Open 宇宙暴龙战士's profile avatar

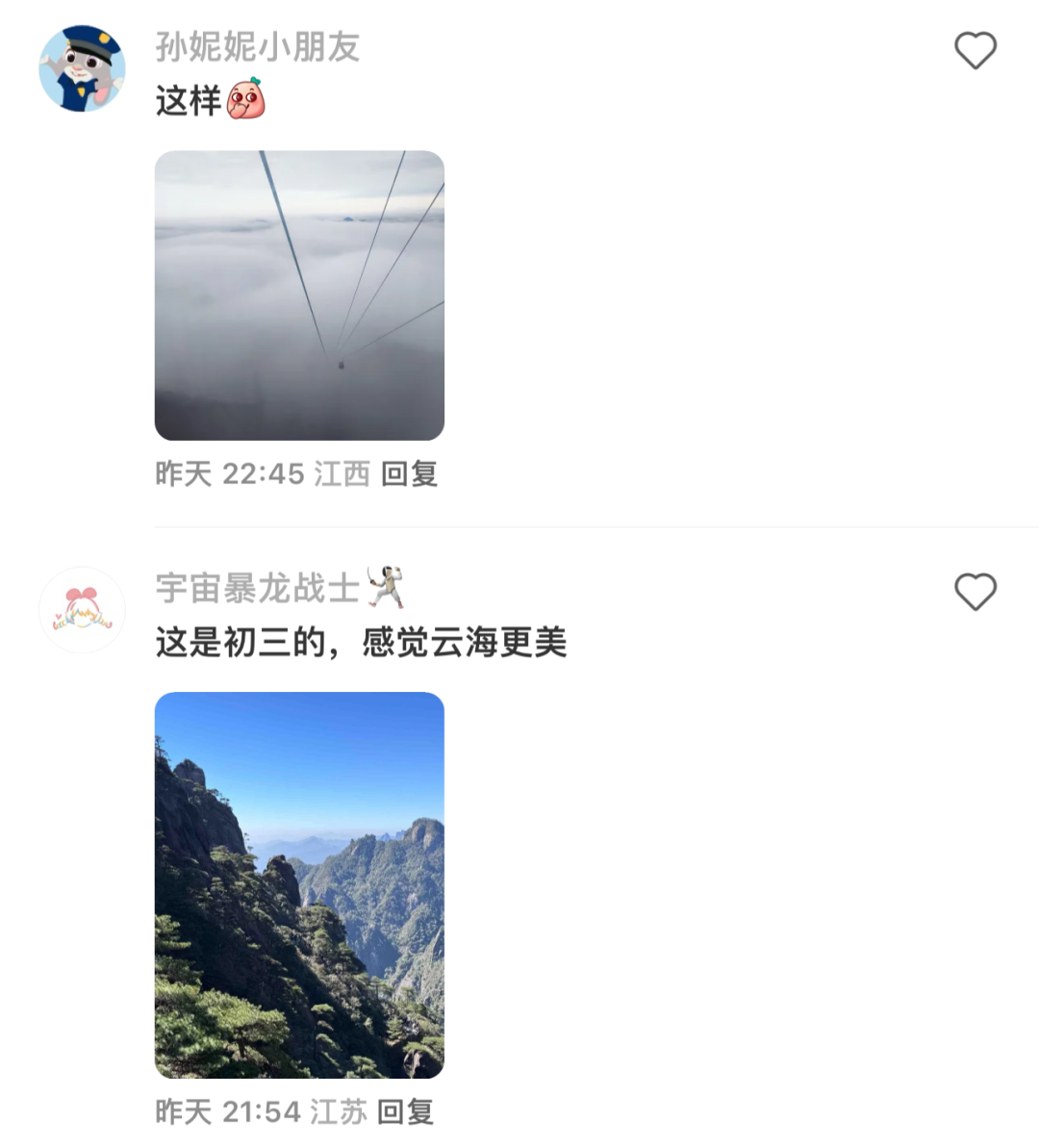(x=82, y=610)
